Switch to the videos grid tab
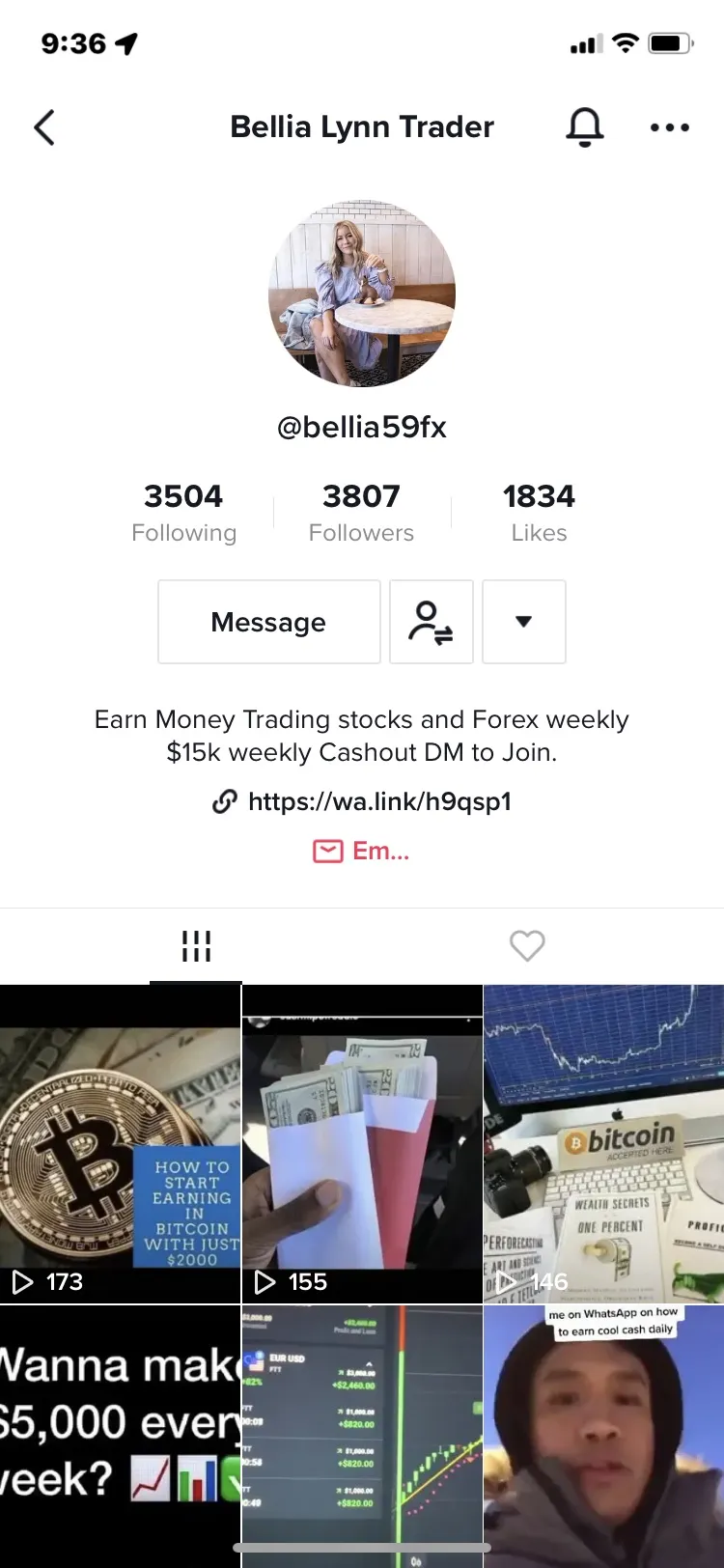The width and height of the screenshot is (724, 1568). tap(196, 946)
